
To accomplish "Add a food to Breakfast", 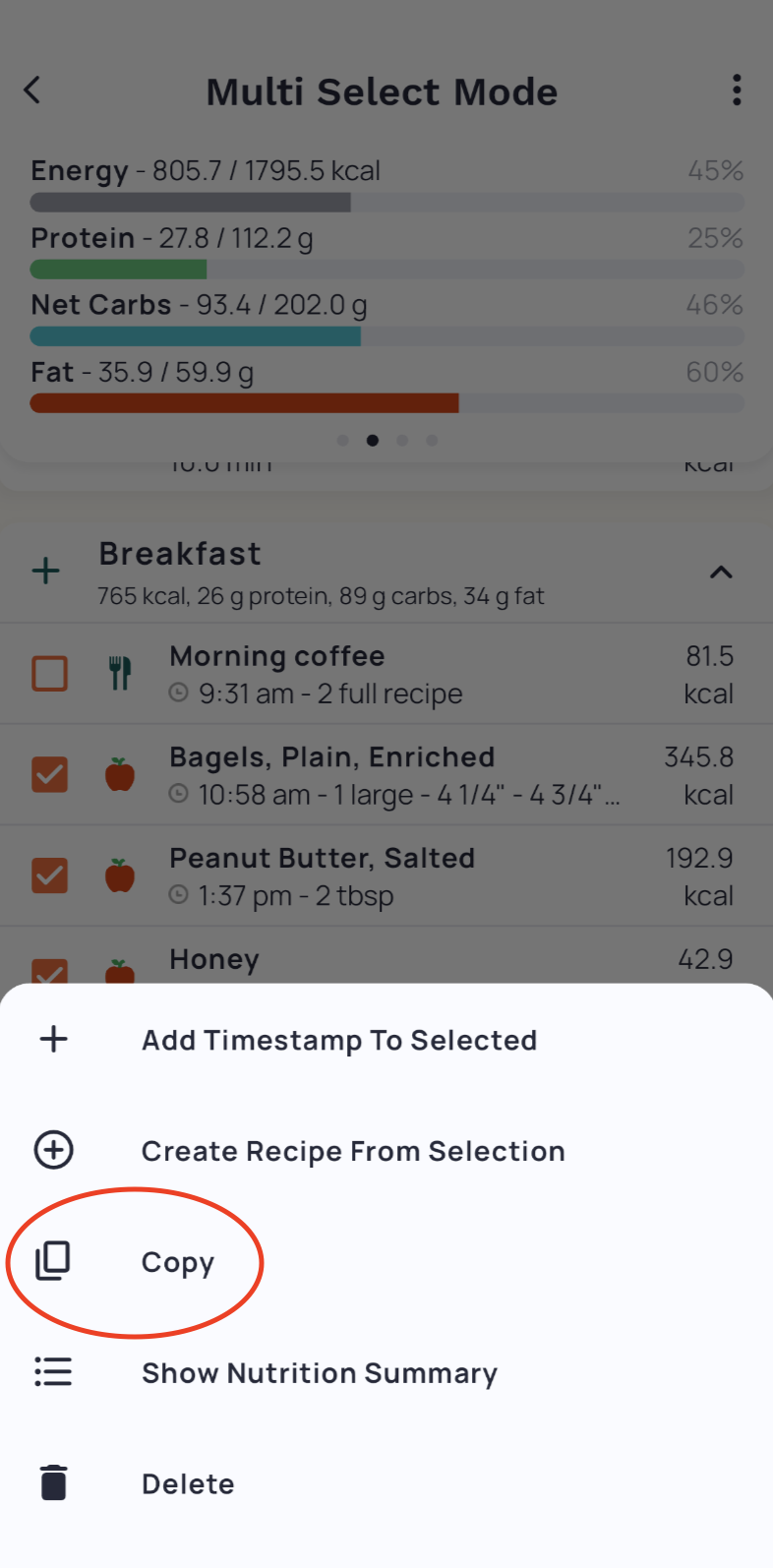I will (46, 571).
